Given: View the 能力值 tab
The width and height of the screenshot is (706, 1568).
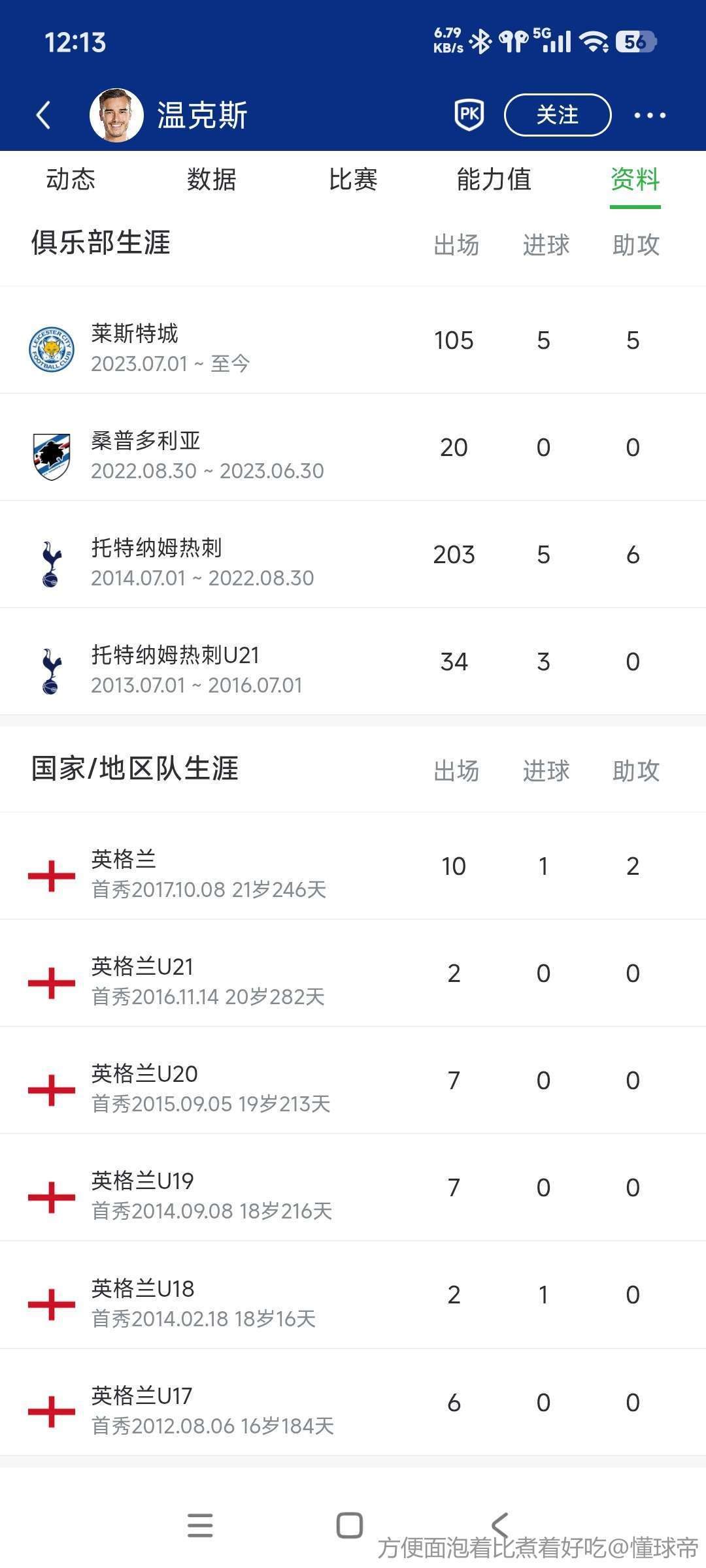Looking at the screenshot, I should 494,179.
